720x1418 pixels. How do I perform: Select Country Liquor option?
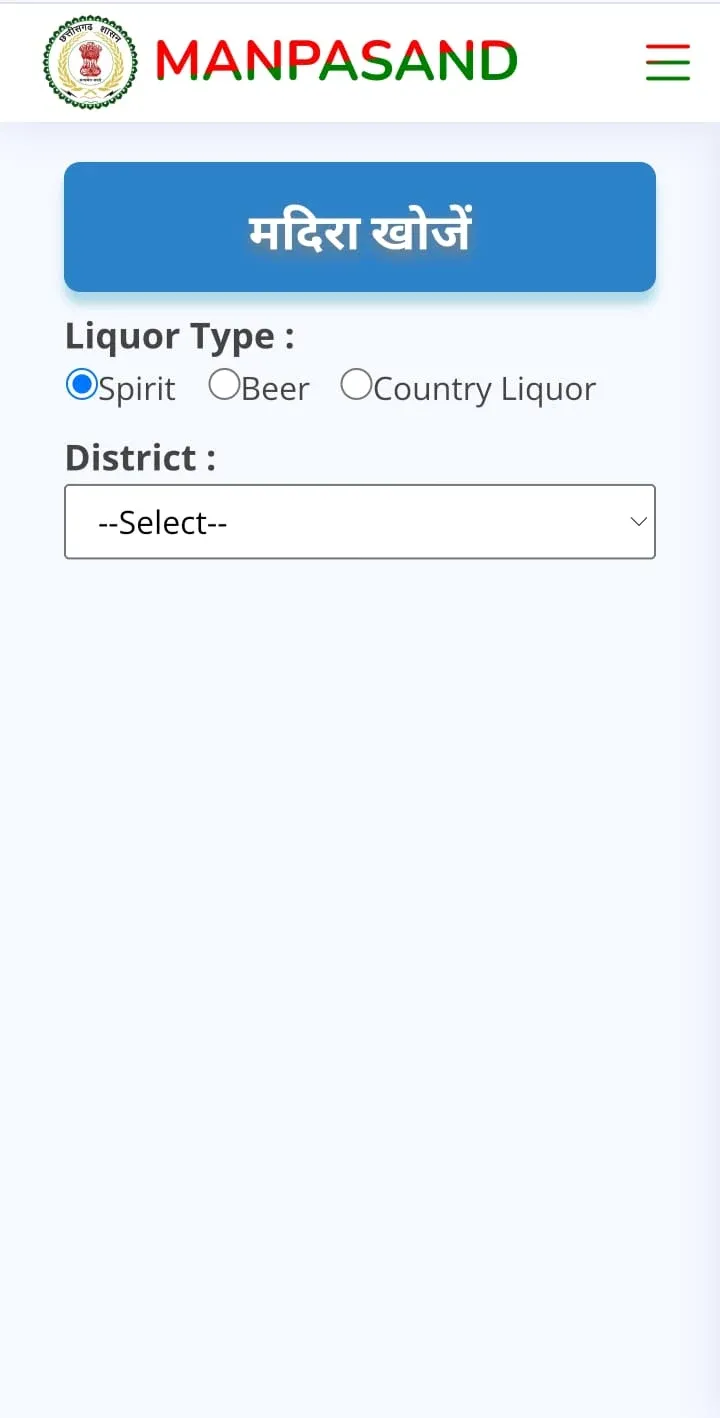[356, 383]
